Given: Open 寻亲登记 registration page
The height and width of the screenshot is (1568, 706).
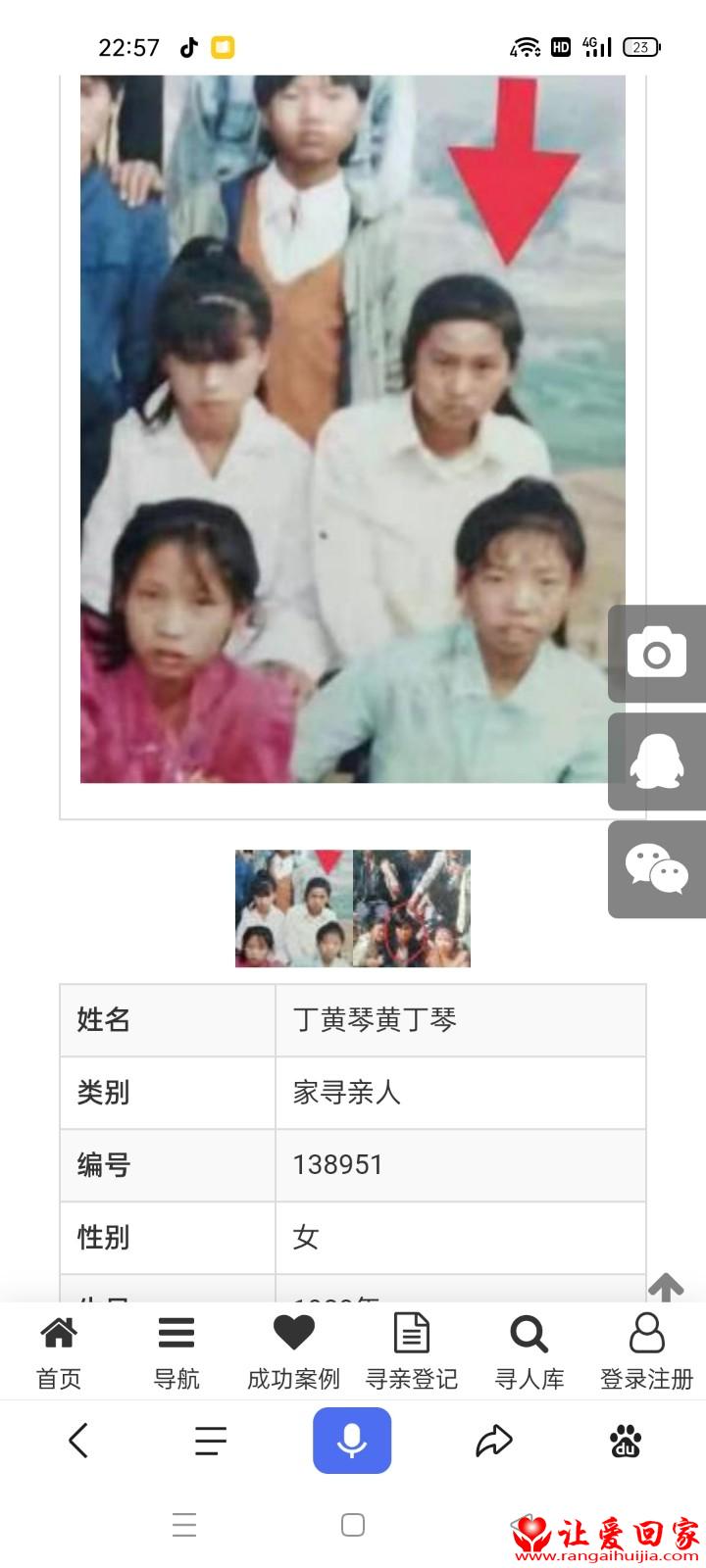Looking at the screenshot, I should (x=412, y=1352).
